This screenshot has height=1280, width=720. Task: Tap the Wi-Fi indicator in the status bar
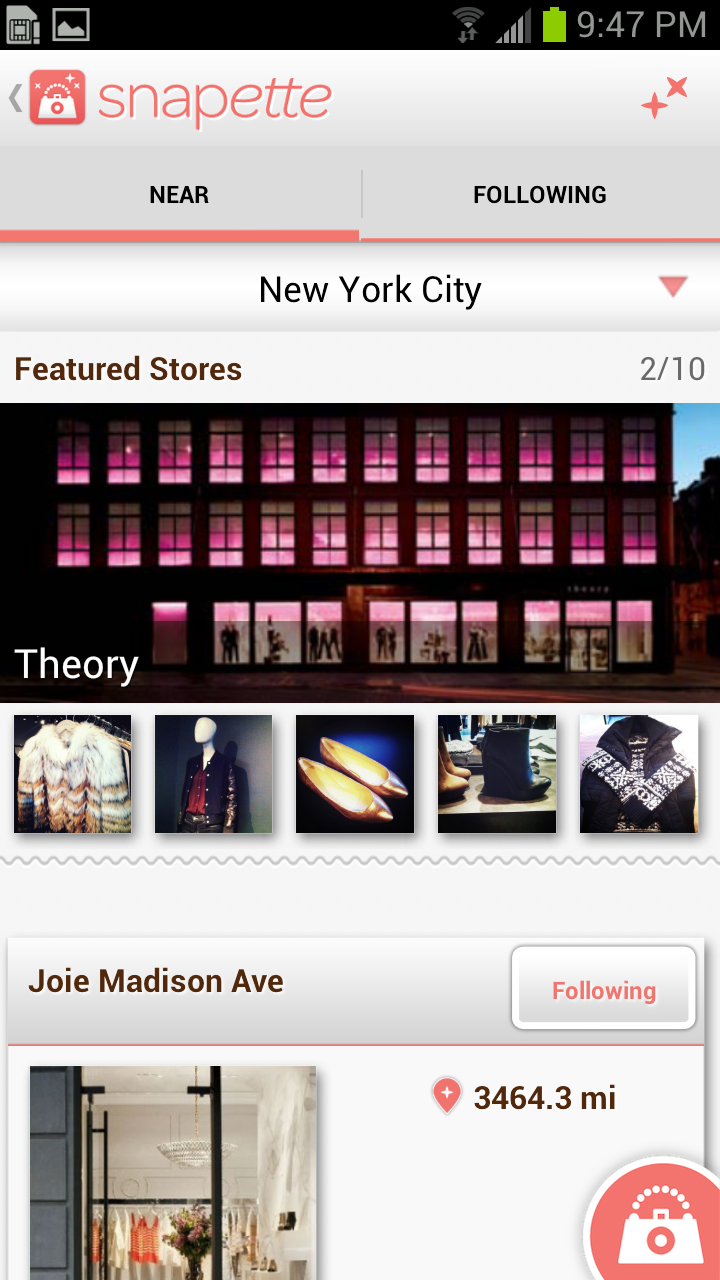click(467, 22)
